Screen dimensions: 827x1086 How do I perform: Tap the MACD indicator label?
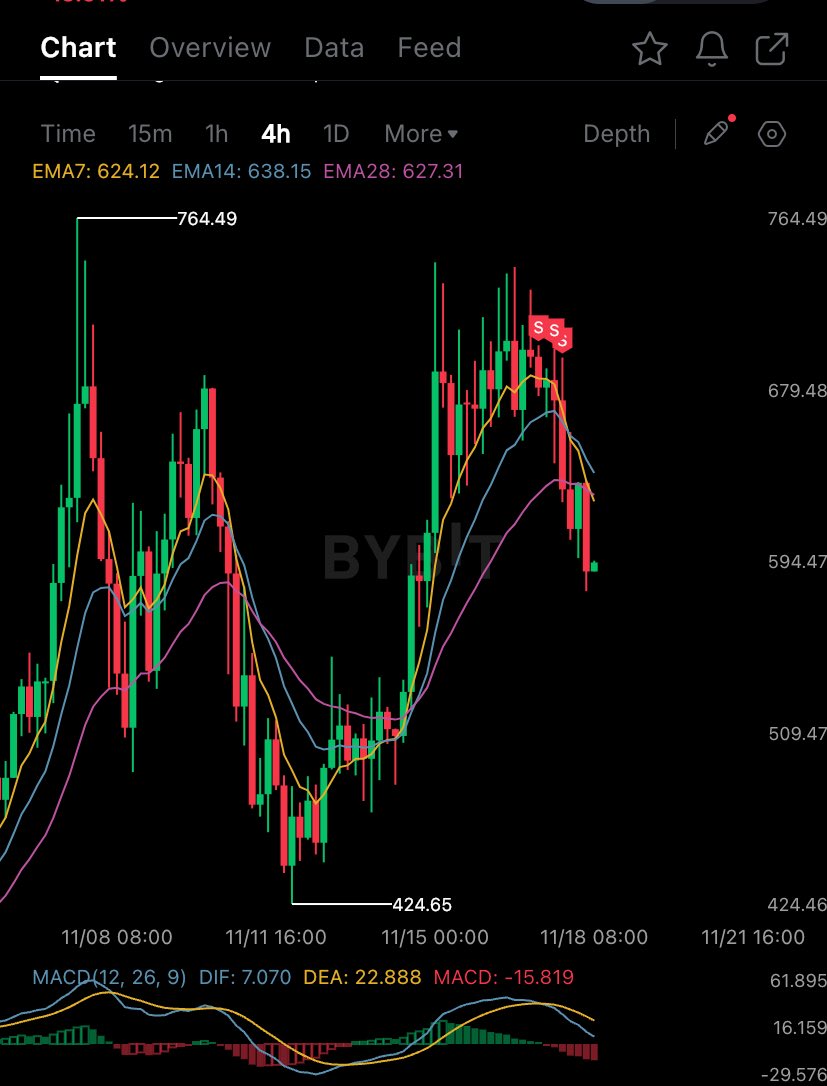(110, 977)
